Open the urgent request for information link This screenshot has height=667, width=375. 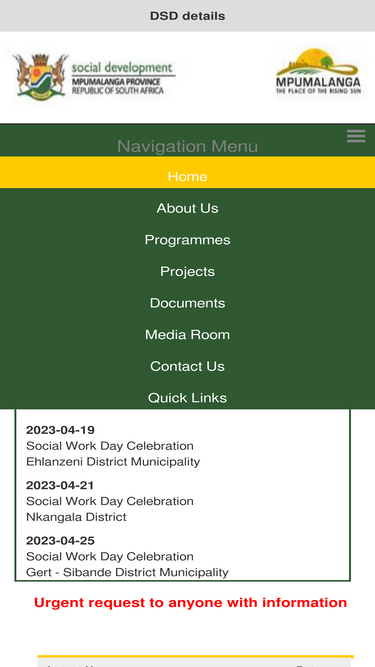coord(190,603)
